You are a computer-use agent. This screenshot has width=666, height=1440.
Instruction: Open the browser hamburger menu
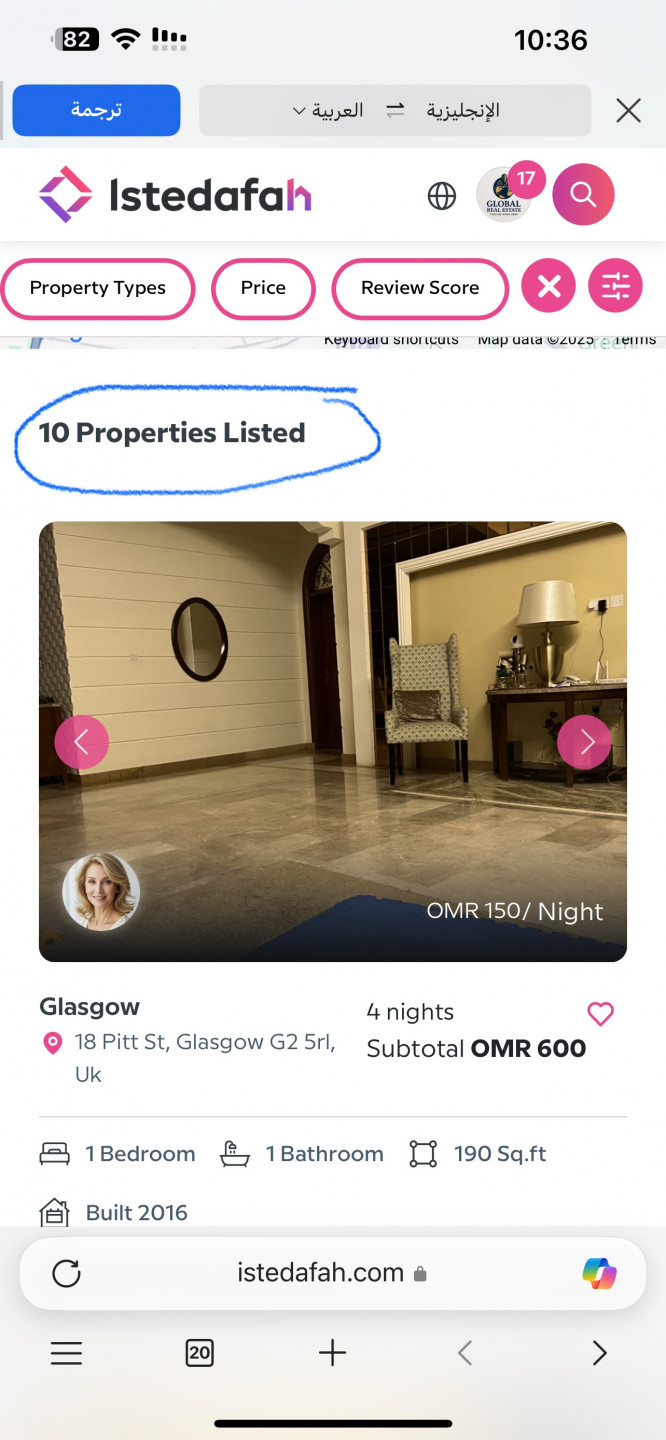point(66,1353)
